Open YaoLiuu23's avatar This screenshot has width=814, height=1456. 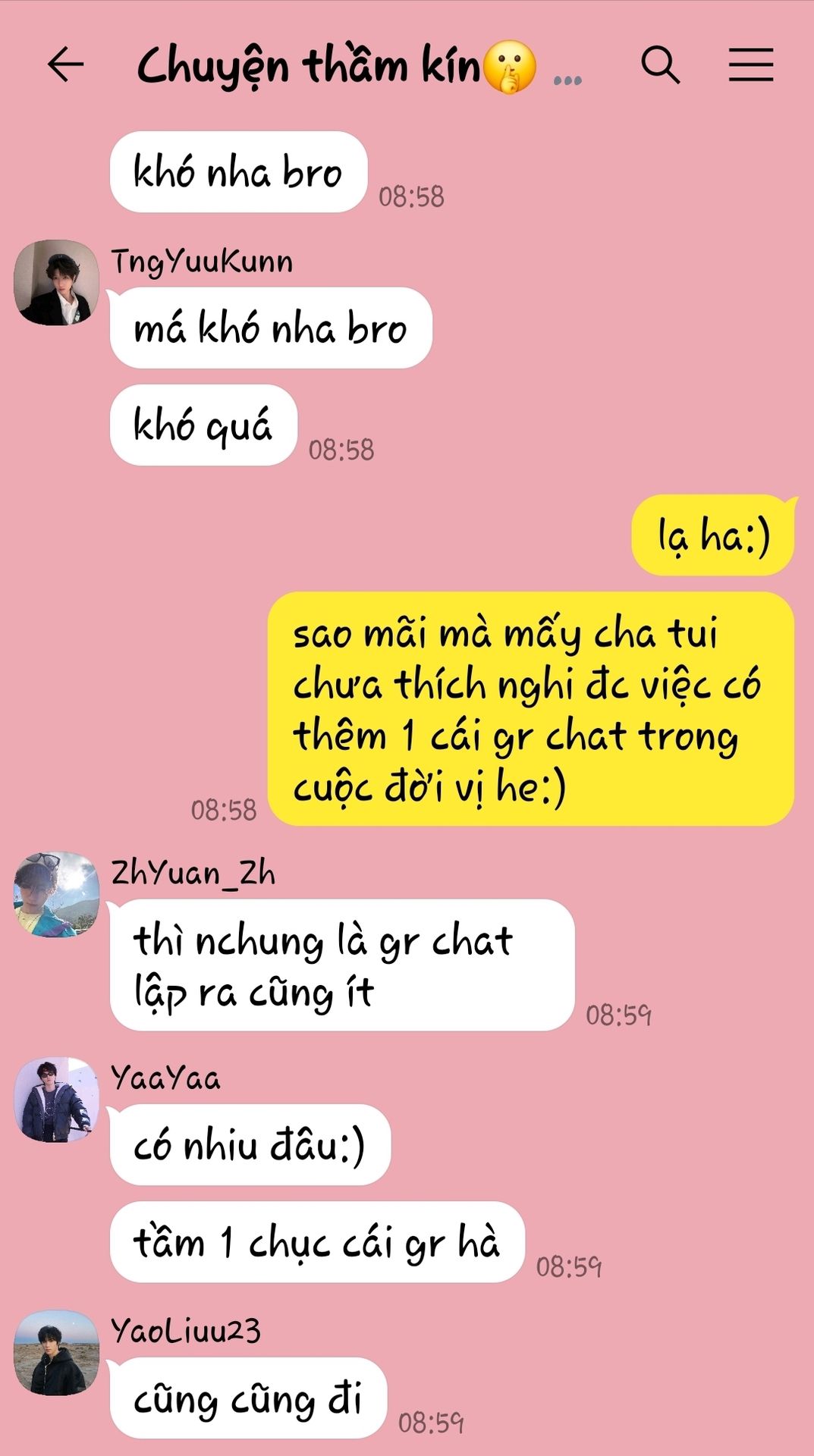tap(57, 1352)
